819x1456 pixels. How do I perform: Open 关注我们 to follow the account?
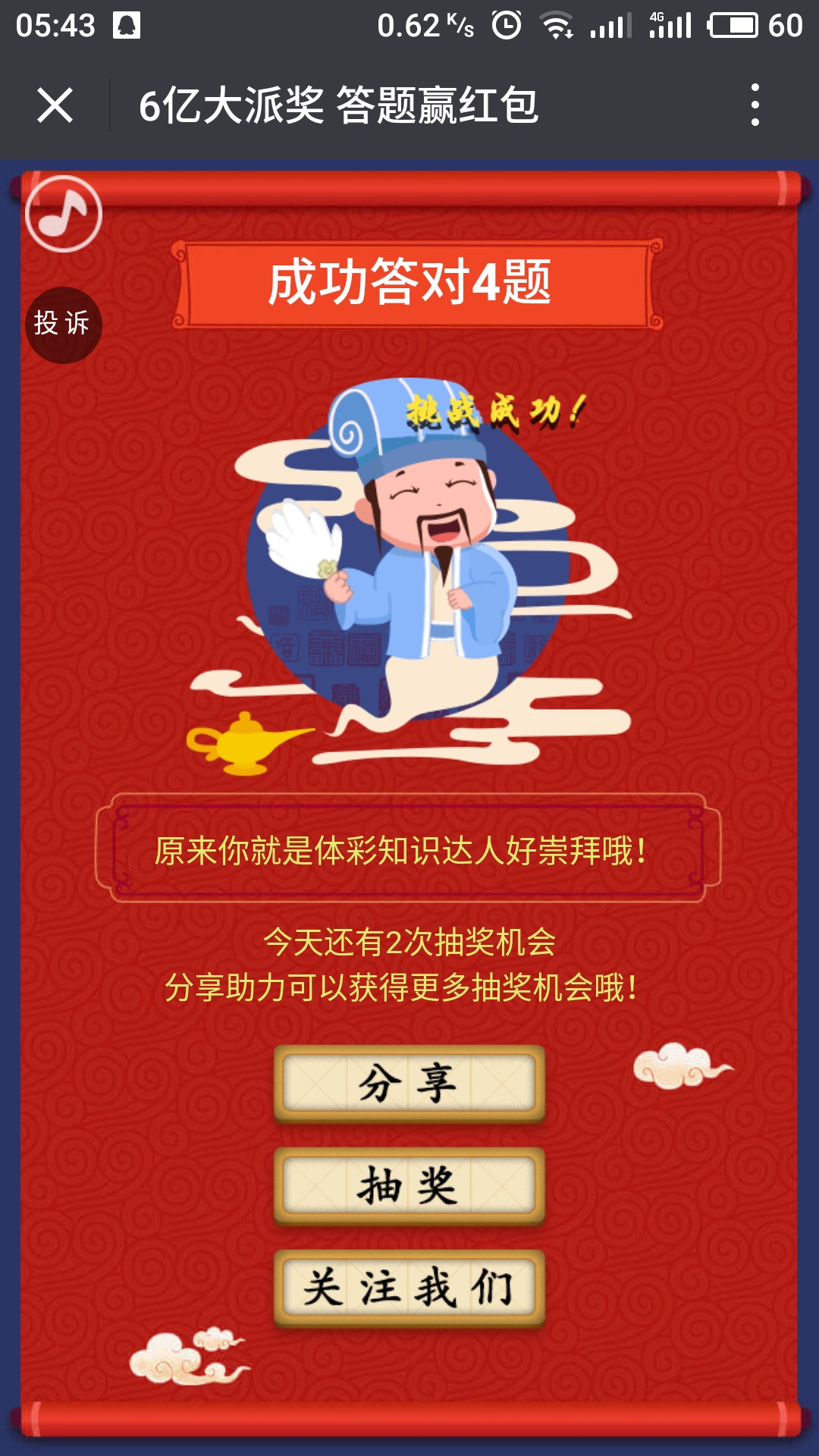[x=409, y=1288]
